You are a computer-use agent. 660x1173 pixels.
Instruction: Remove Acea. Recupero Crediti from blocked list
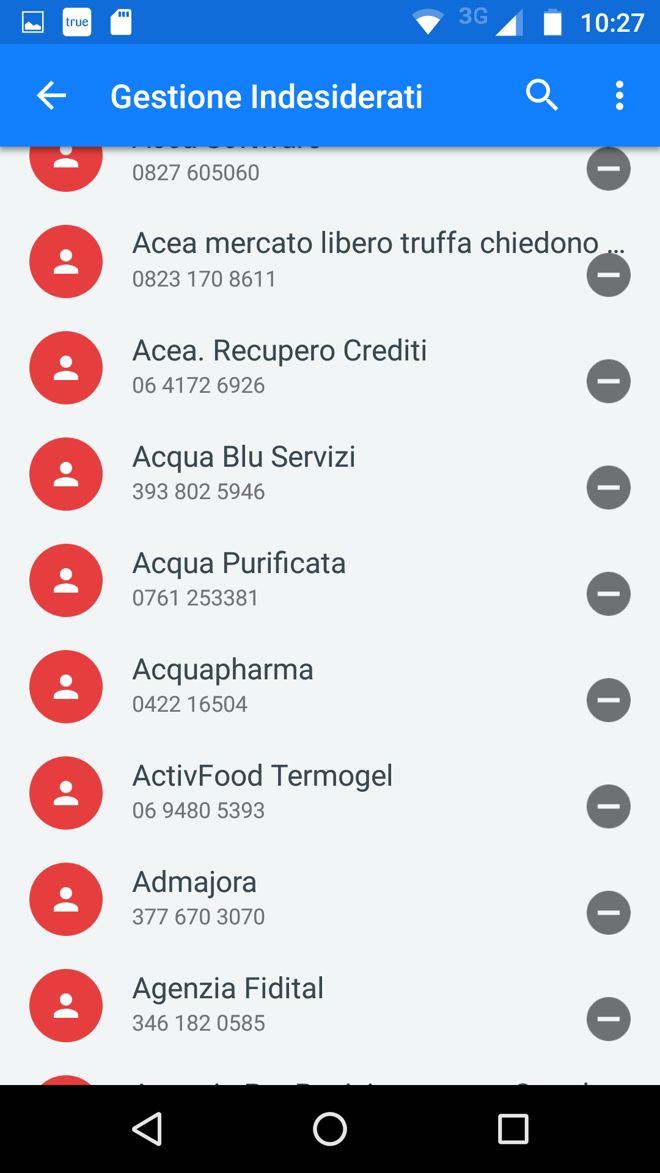tap(608, 381)
